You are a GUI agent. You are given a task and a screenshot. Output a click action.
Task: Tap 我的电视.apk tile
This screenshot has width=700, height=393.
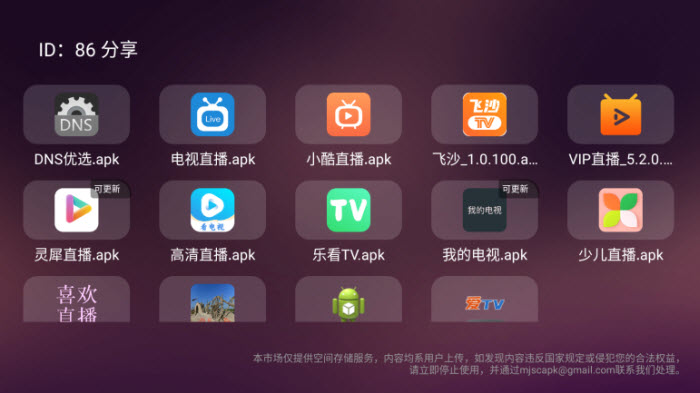tap(484, 210)
